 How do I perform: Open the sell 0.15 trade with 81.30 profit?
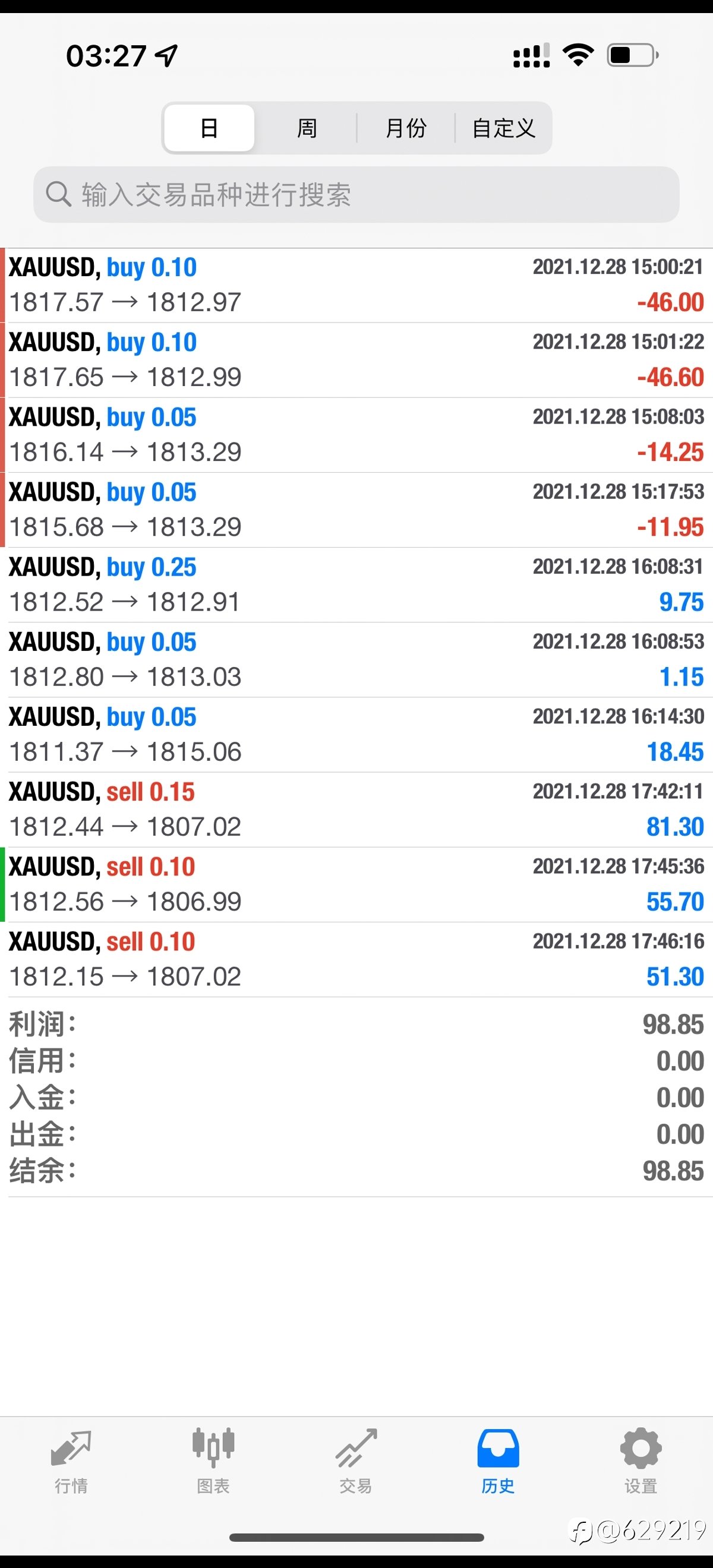[356, 809]
